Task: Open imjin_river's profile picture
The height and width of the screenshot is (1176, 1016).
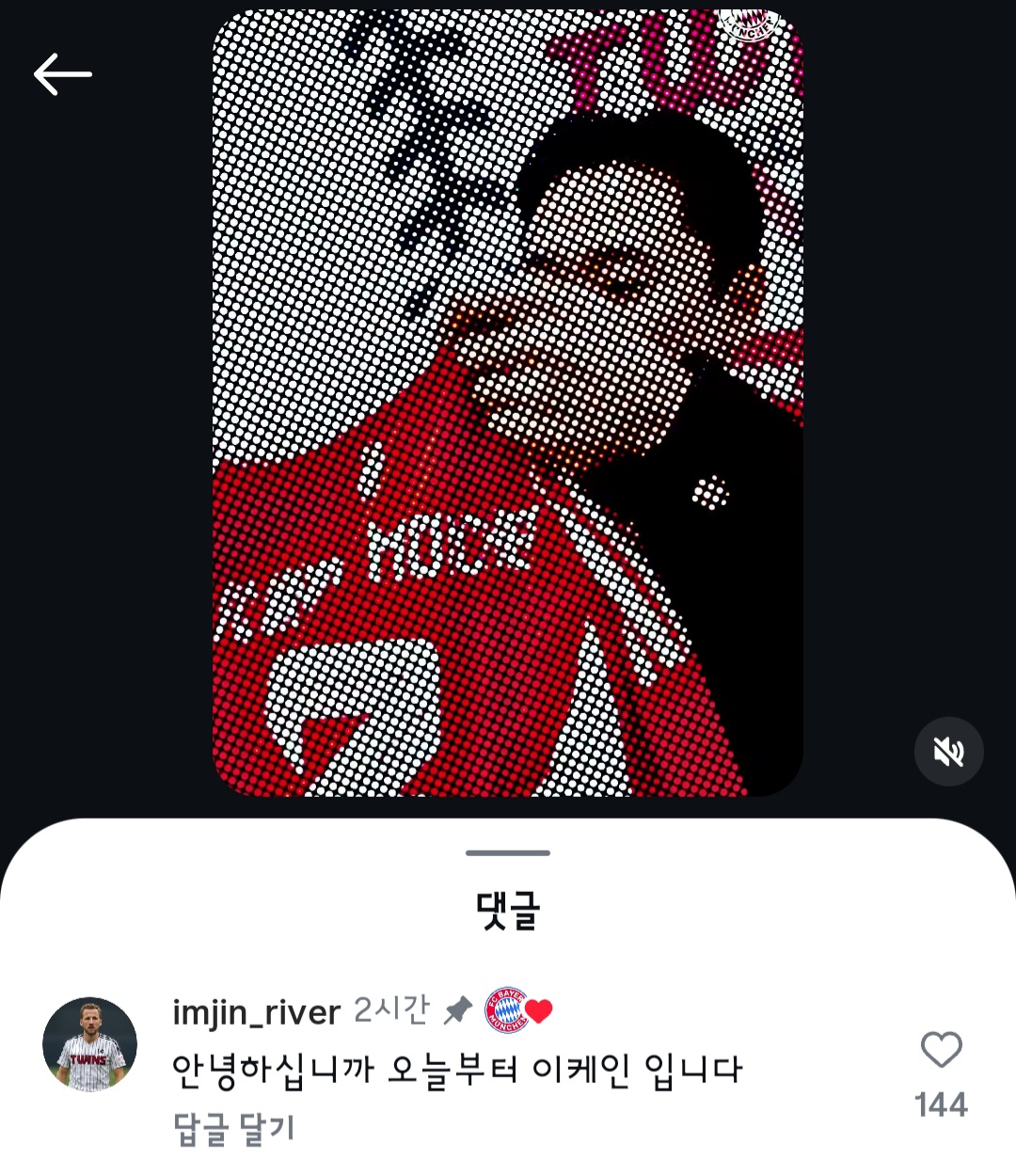Action: (90, 1044)
